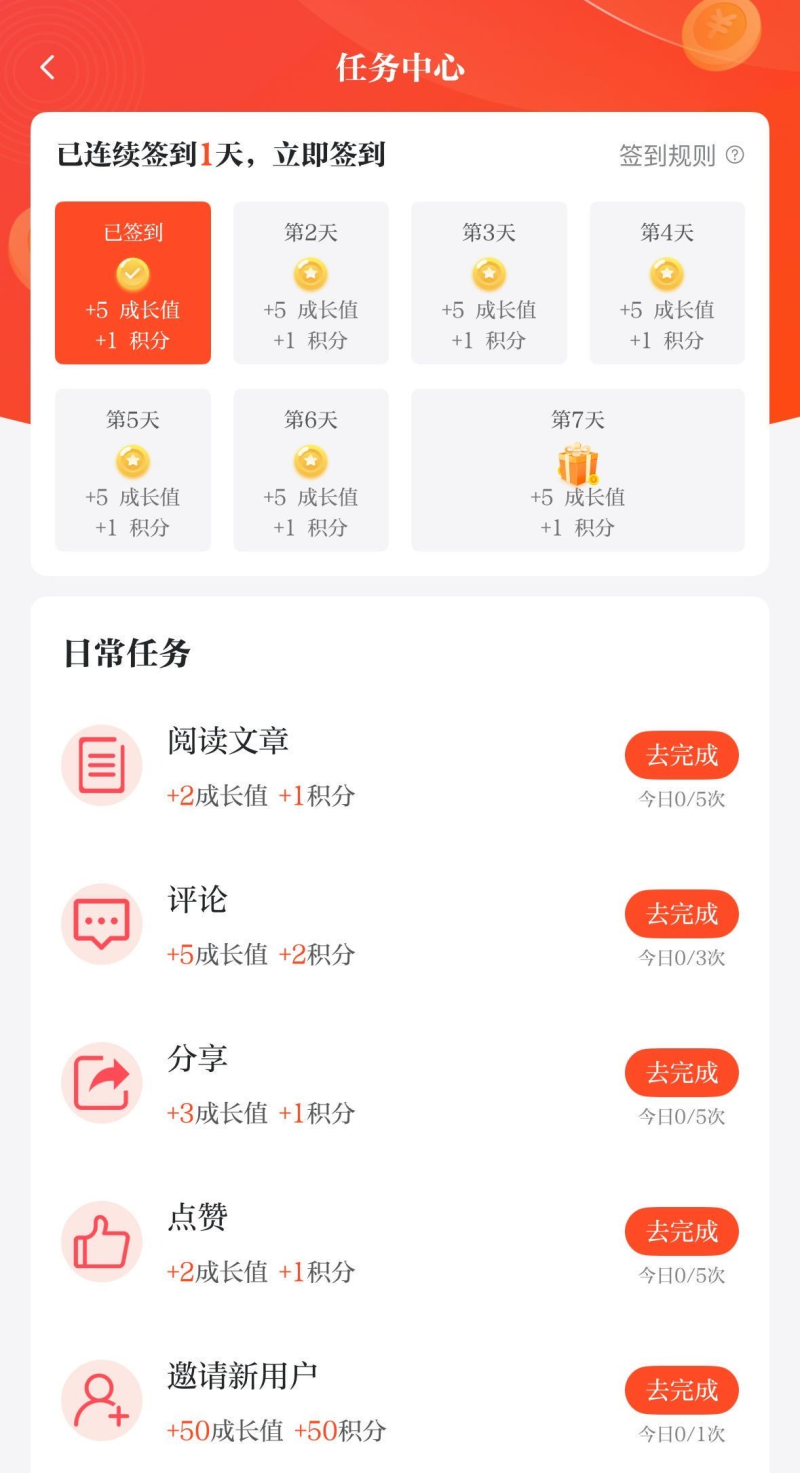
Task: Tap 去完成 for 阅读文章
Action: [x=681, y=755]
